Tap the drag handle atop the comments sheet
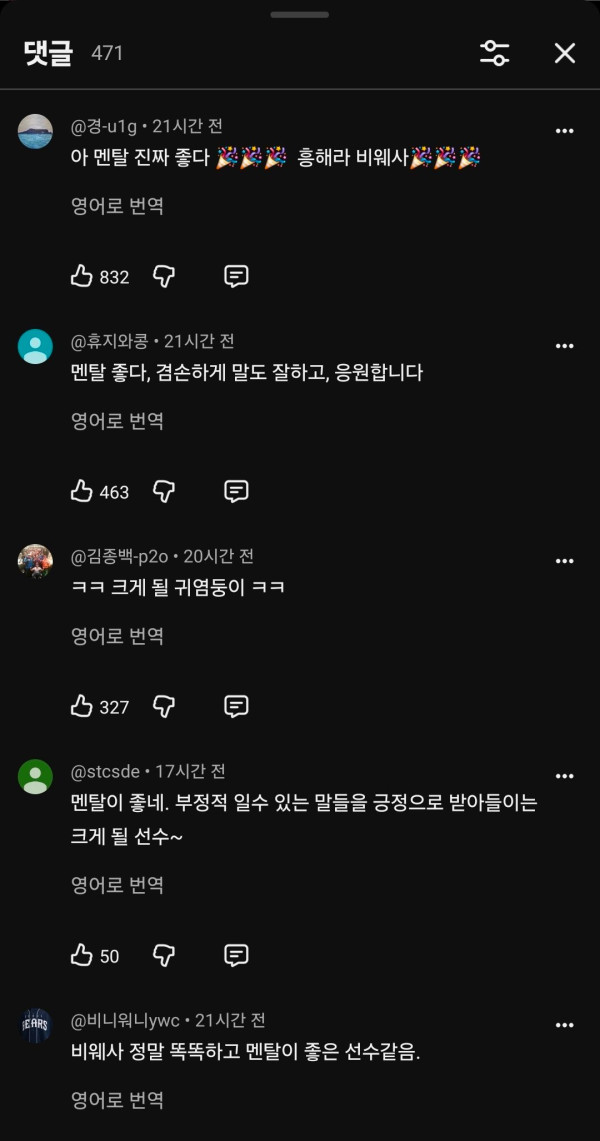The width and height of the screenshot is (600, 1141). 300,15
